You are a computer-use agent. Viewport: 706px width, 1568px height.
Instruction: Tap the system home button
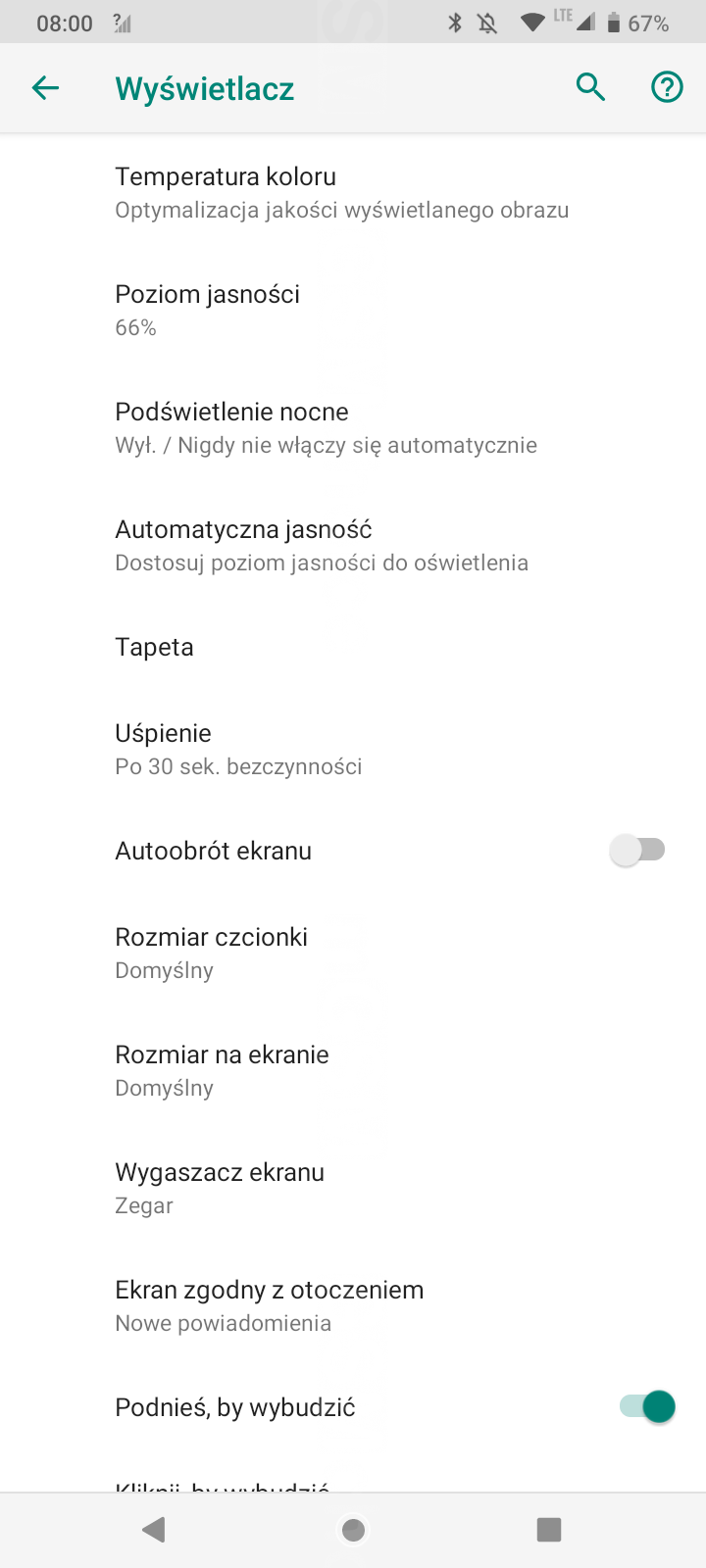pyautogui.click(x=353, y=1530)
